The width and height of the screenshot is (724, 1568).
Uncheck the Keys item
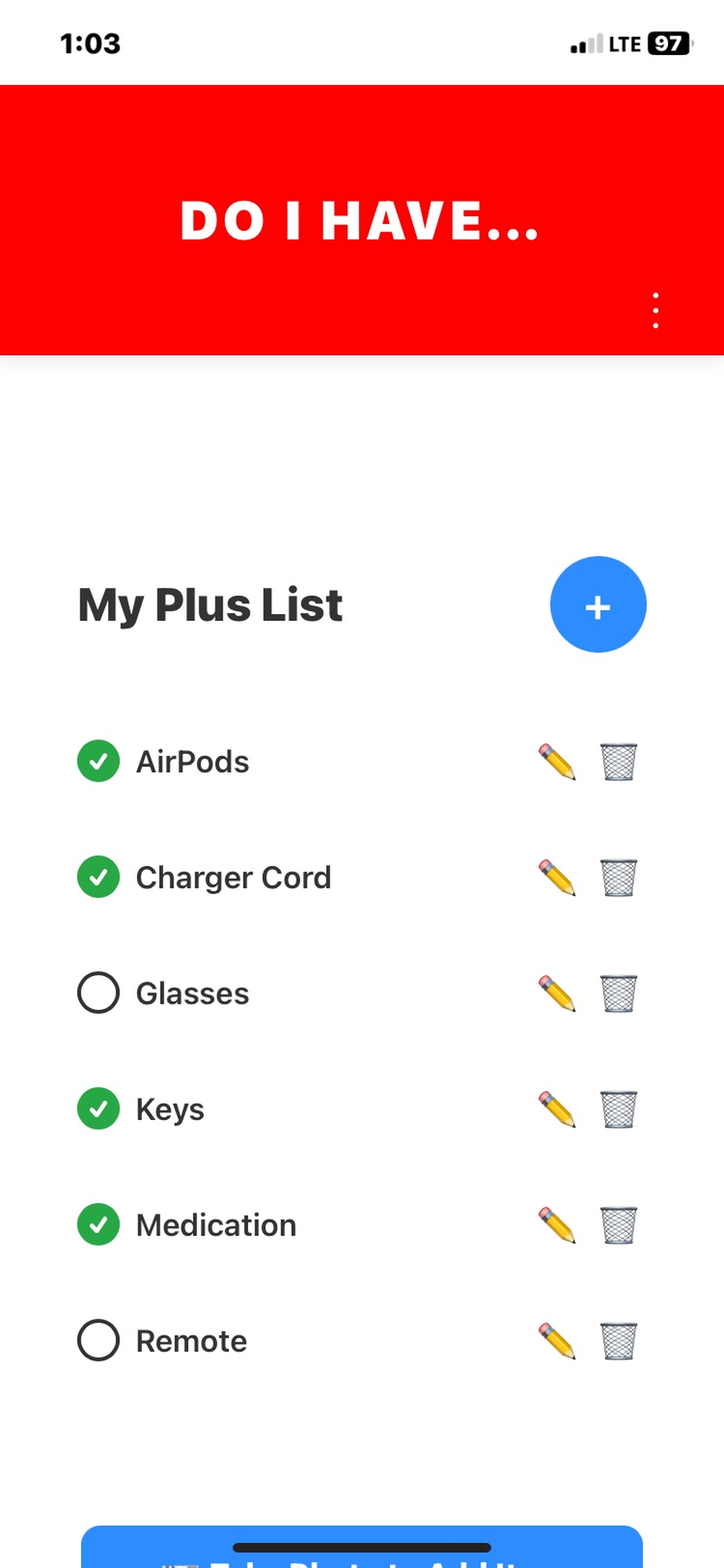point(98,1109)
